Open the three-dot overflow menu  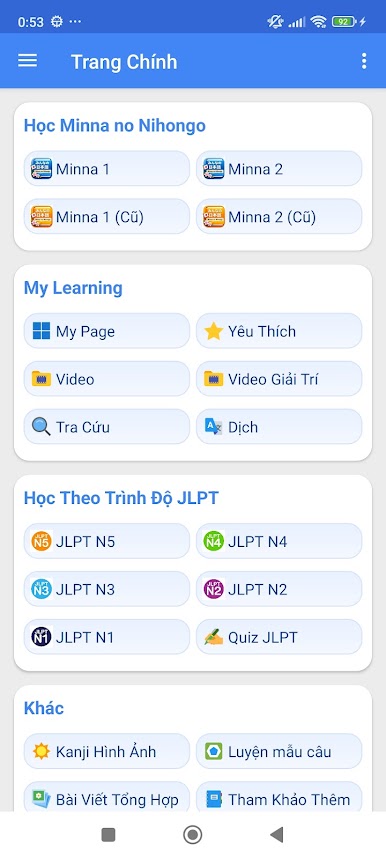[x=364, y=61]
